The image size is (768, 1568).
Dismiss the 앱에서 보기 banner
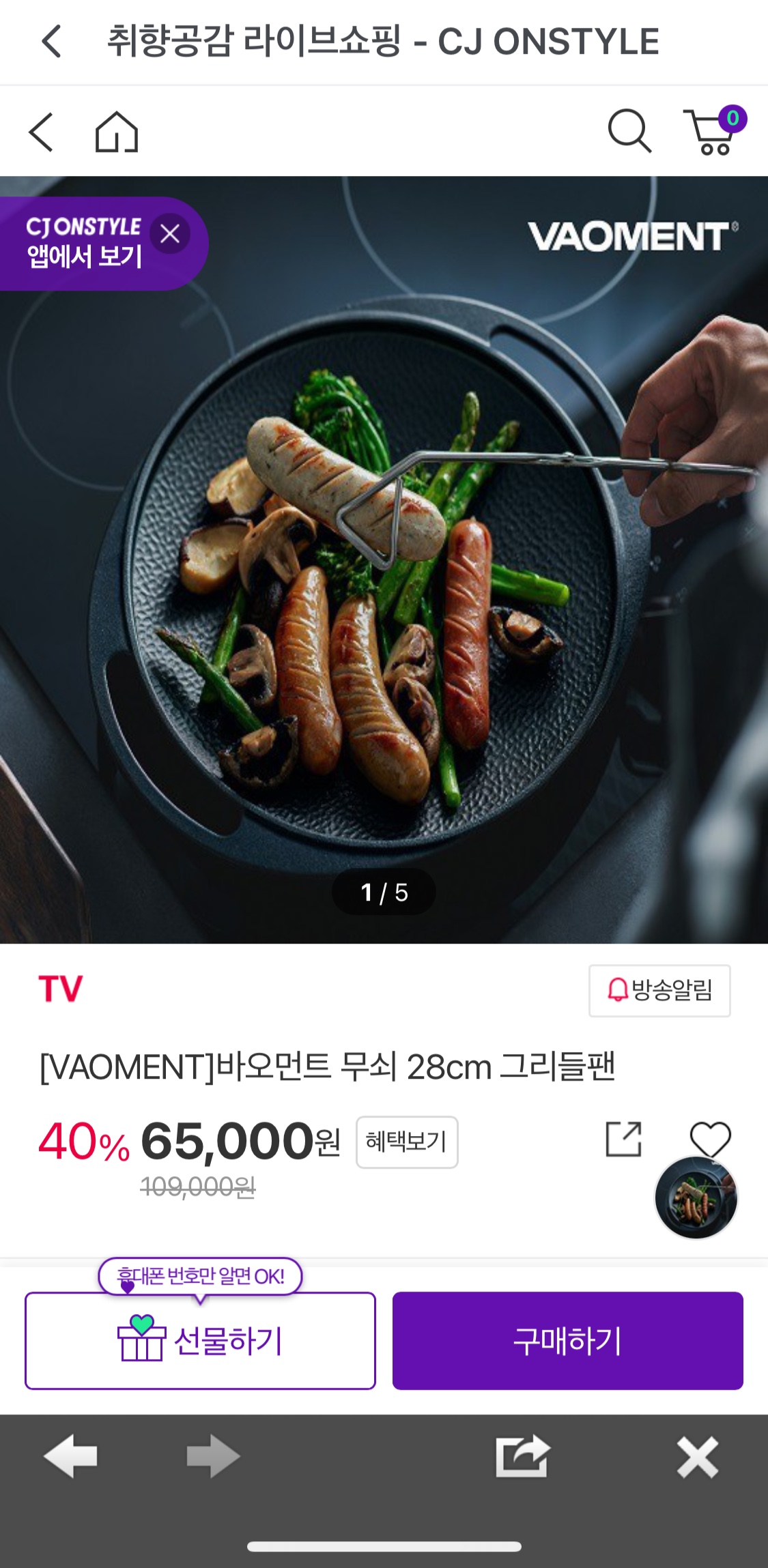click(170, 234)
